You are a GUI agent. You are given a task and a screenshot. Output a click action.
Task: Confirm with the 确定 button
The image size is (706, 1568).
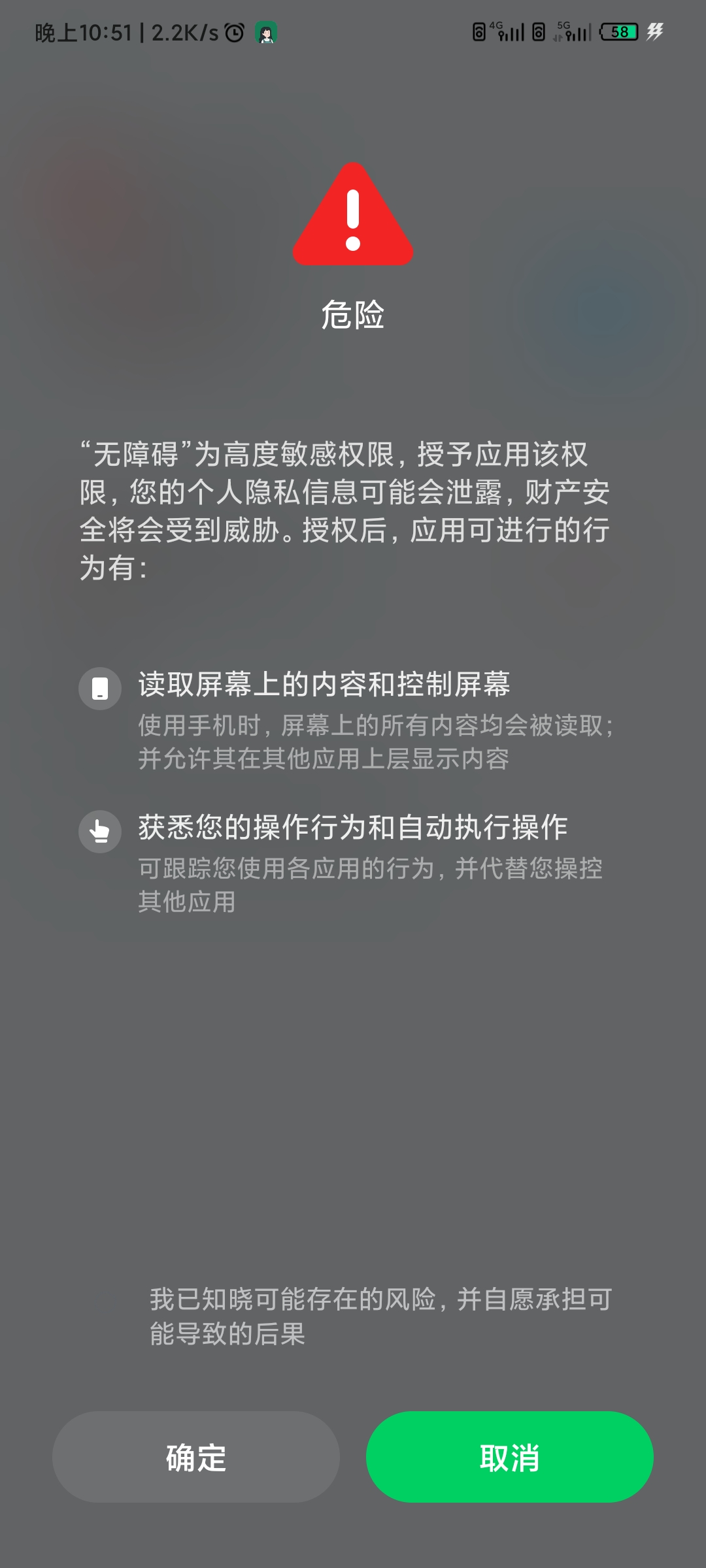(x=196, y=1457)
